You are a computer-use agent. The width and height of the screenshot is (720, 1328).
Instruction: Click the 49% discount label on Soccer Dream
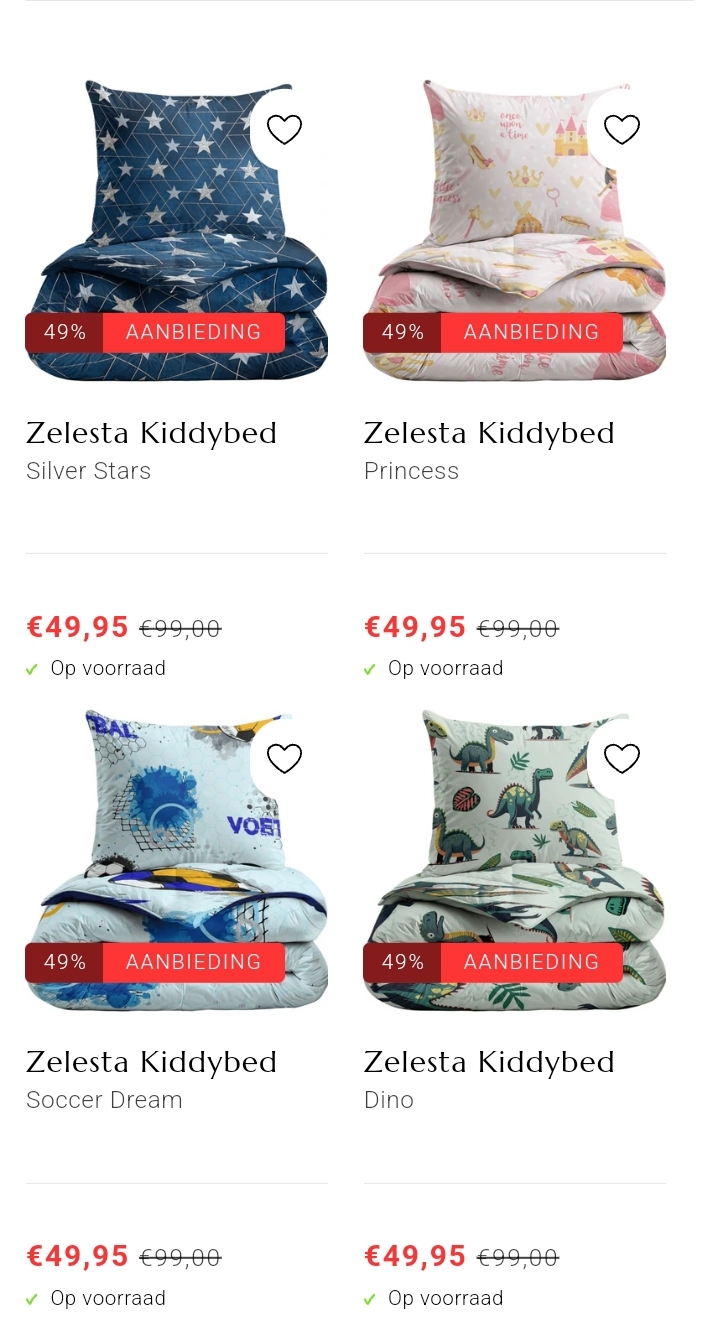point(65,961)
